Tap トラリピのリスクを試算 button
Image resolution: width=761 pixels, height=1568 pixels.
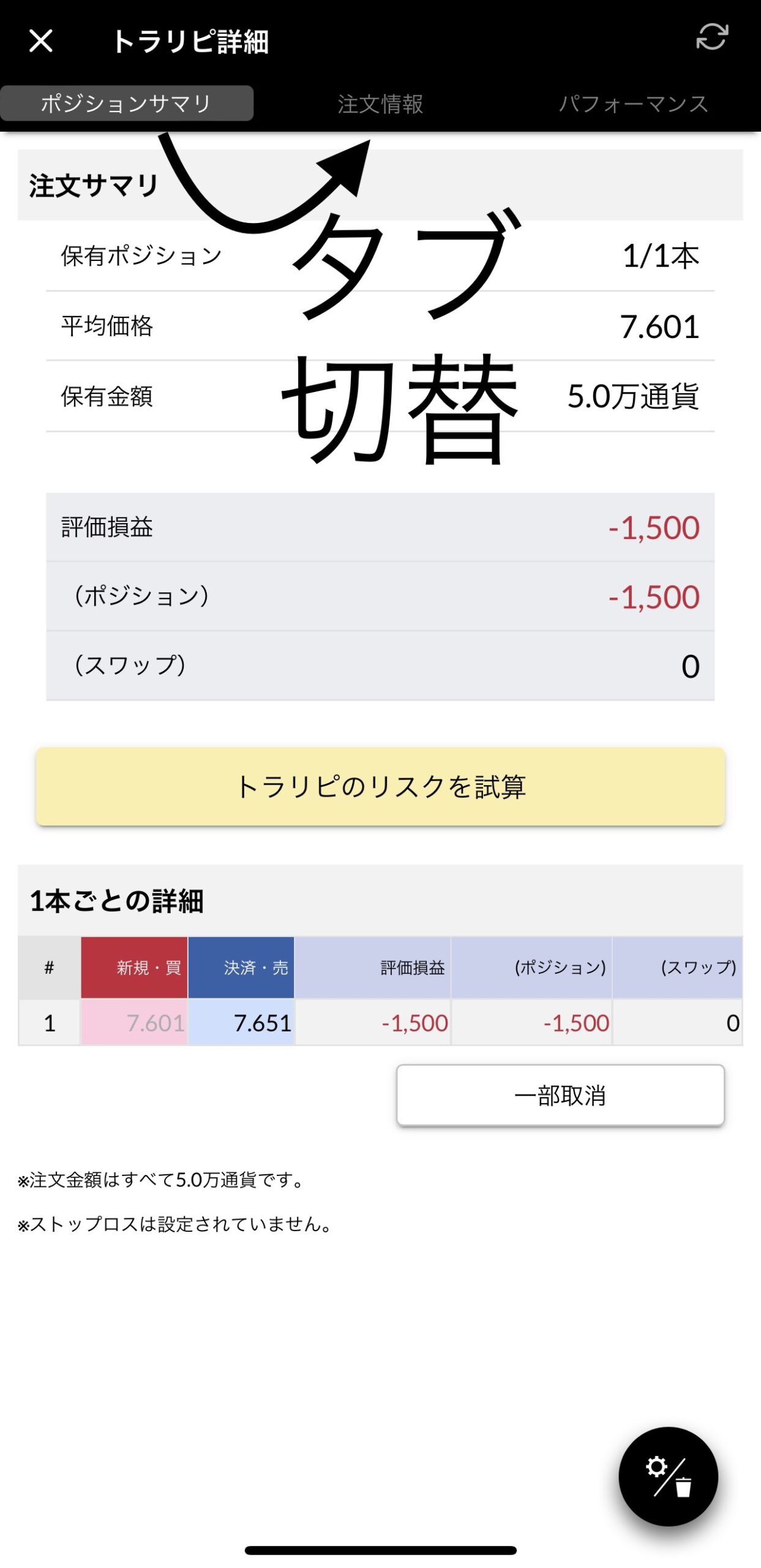(380, 786)
